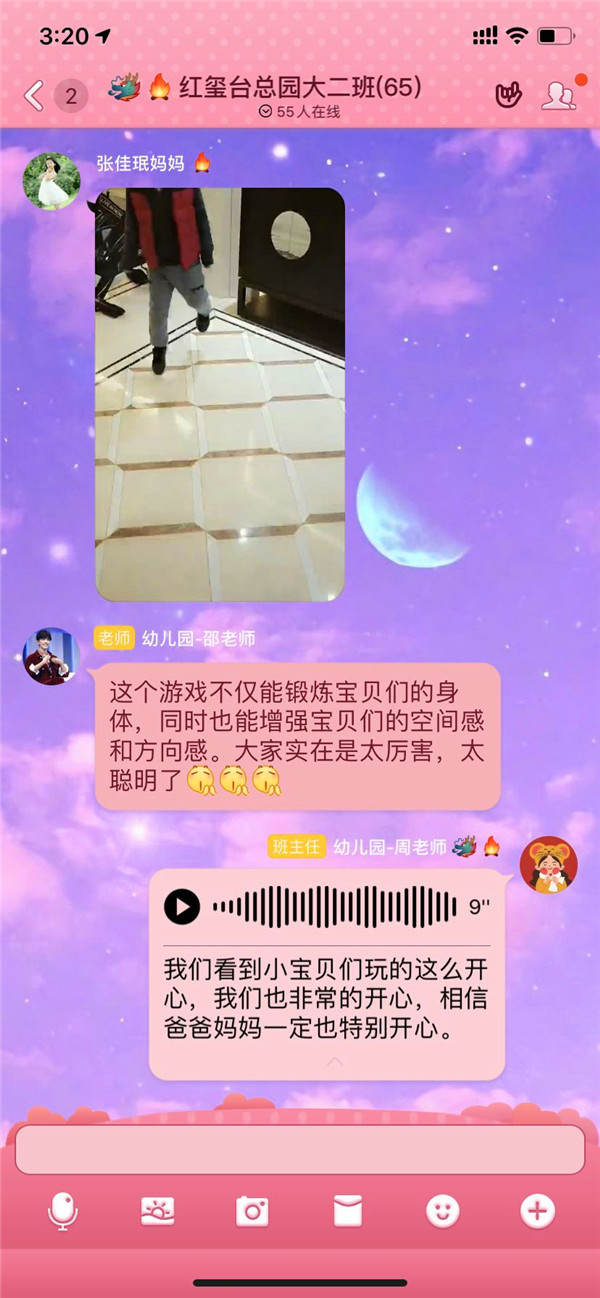Image resolution: width=600 pixels, height=1298 pixels.
Task: Open the plus more options menu
Action: click(x=537, y=1212)
